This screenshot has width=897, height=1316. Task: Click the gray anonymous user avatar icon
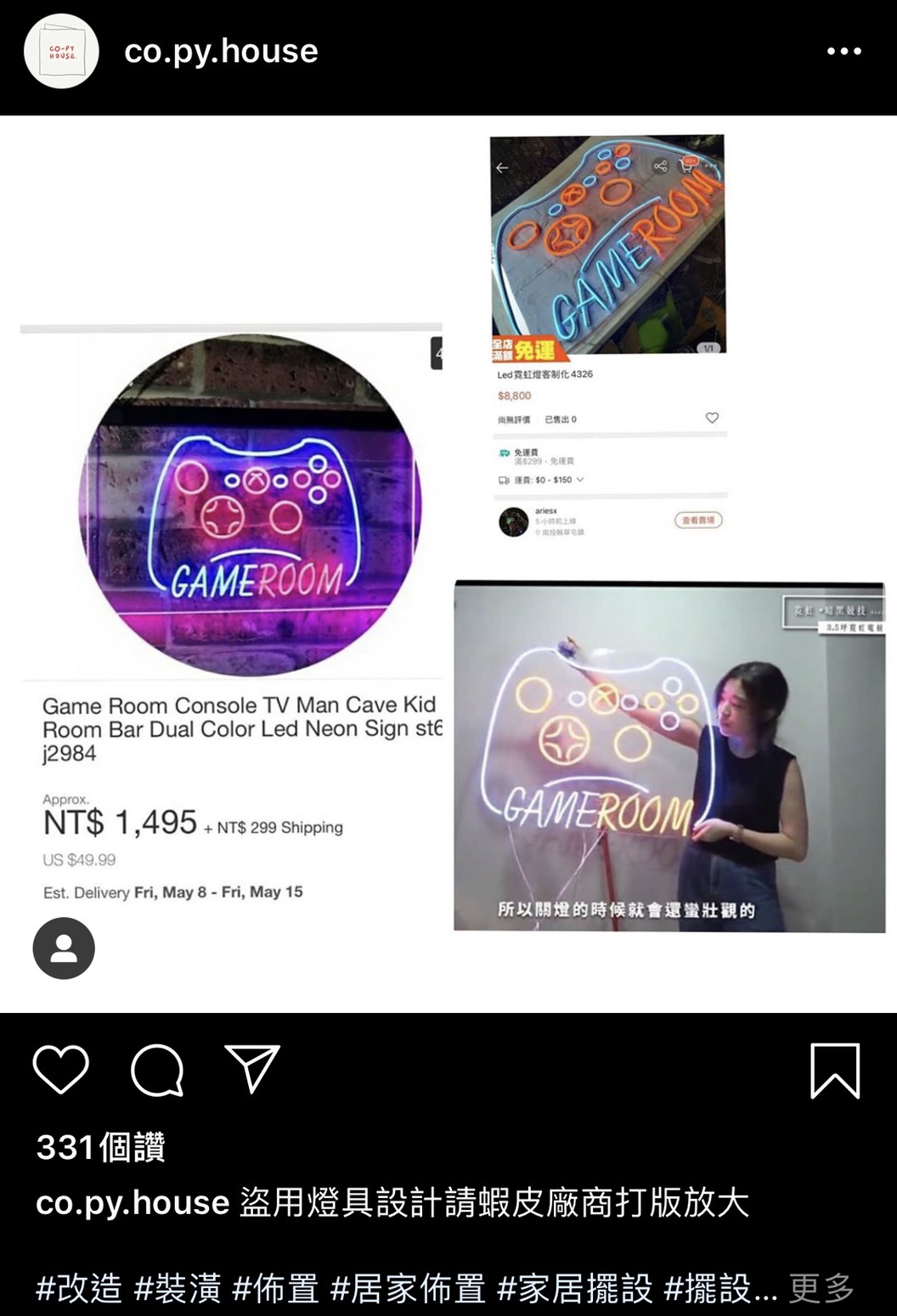click(63, 948)
